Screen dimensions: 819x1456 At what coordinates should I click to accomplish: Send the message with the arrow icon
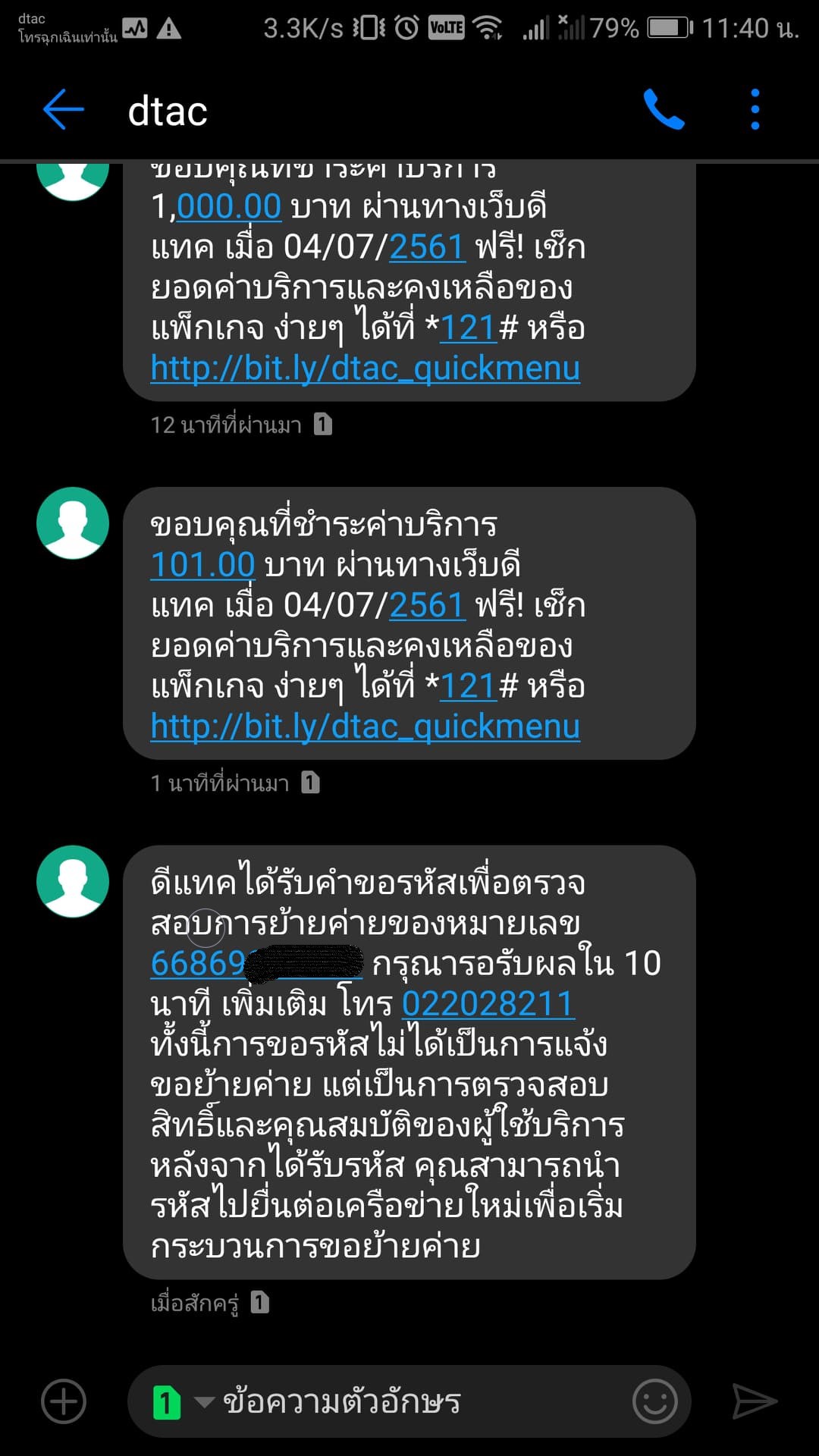point(755,1401)
